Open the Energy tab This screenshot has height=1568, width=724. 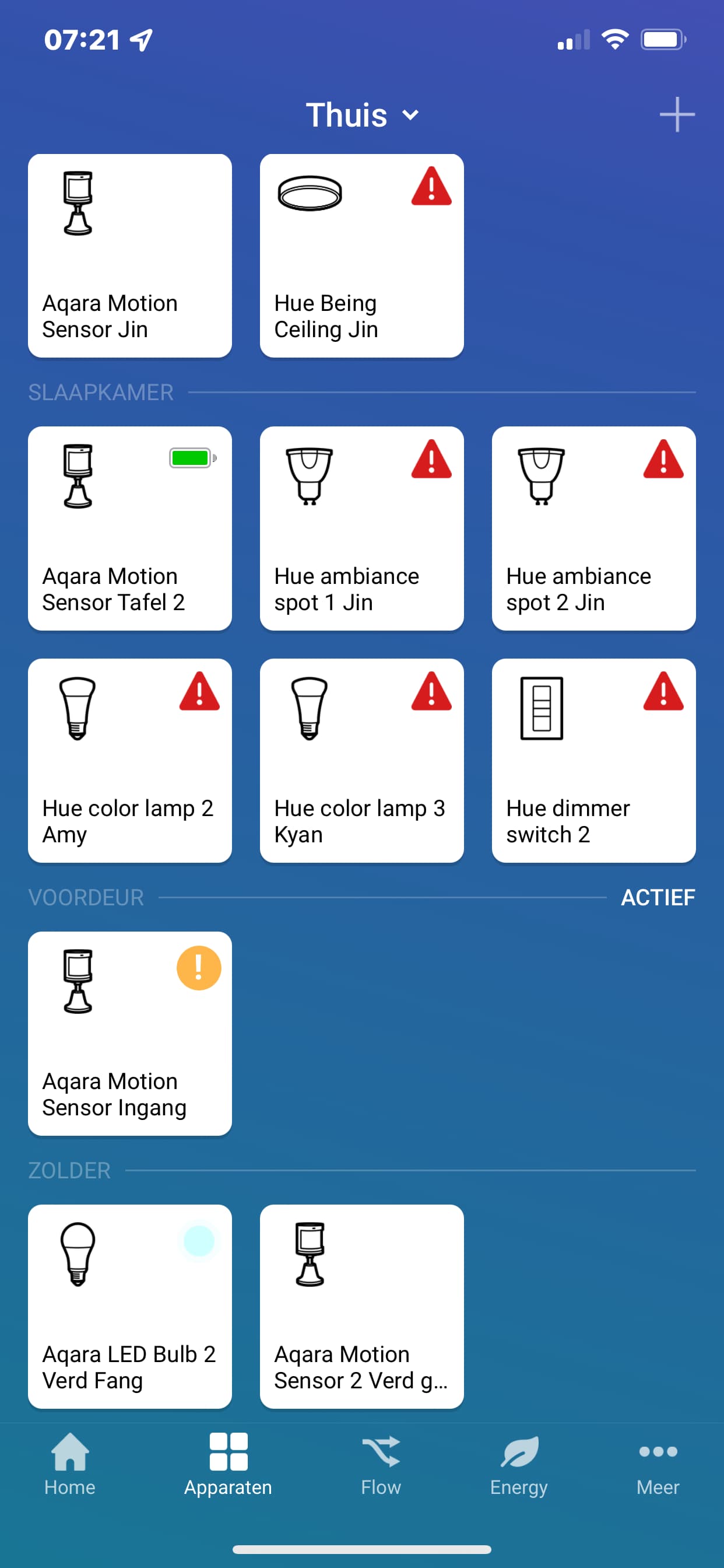(519, 1464)
